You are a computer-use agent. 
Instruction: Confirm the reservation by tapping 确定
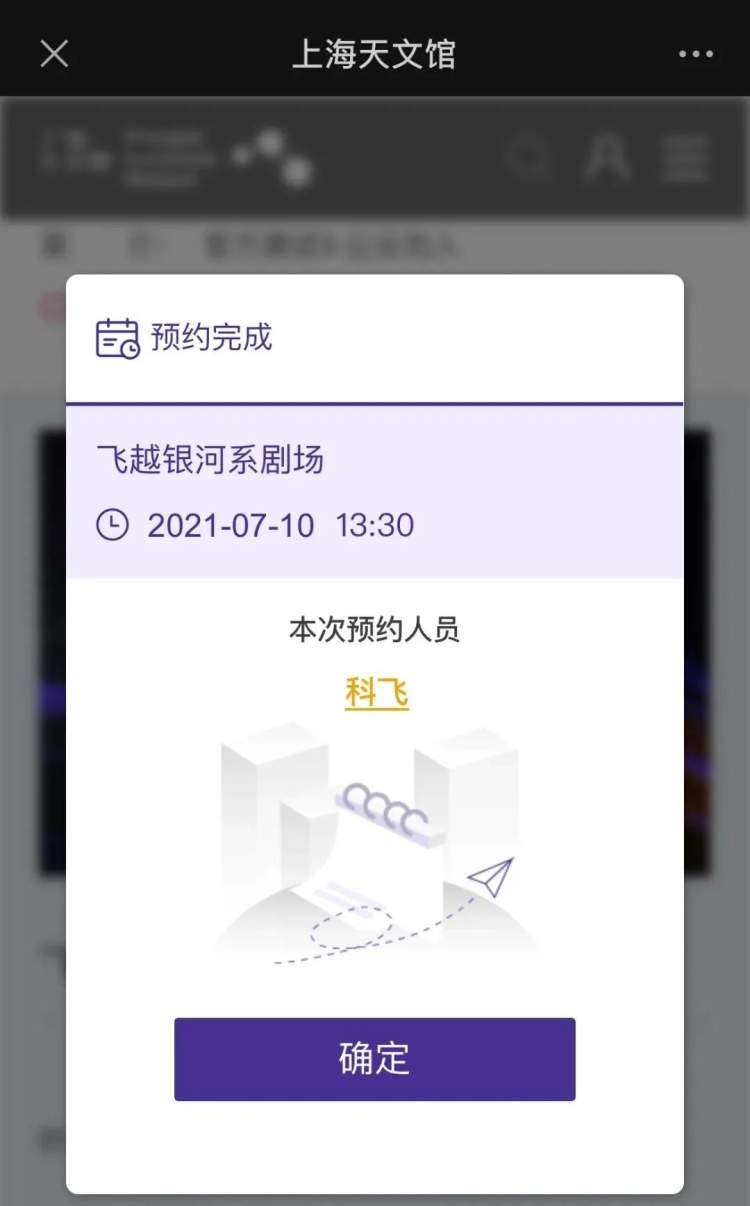click(x=375, y=1059)
